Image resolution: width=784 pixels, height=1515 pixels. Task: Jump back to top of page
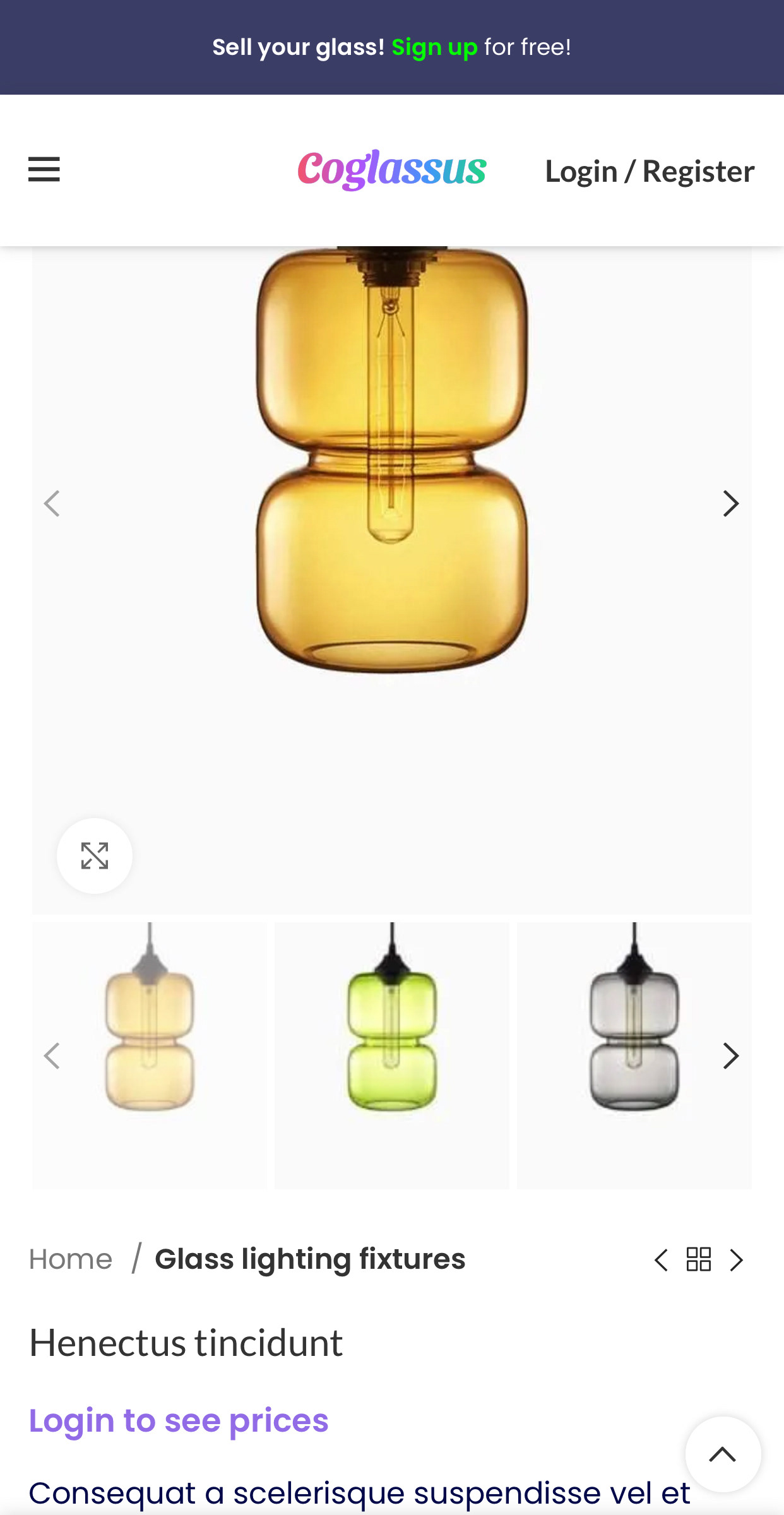point(723,1454)
